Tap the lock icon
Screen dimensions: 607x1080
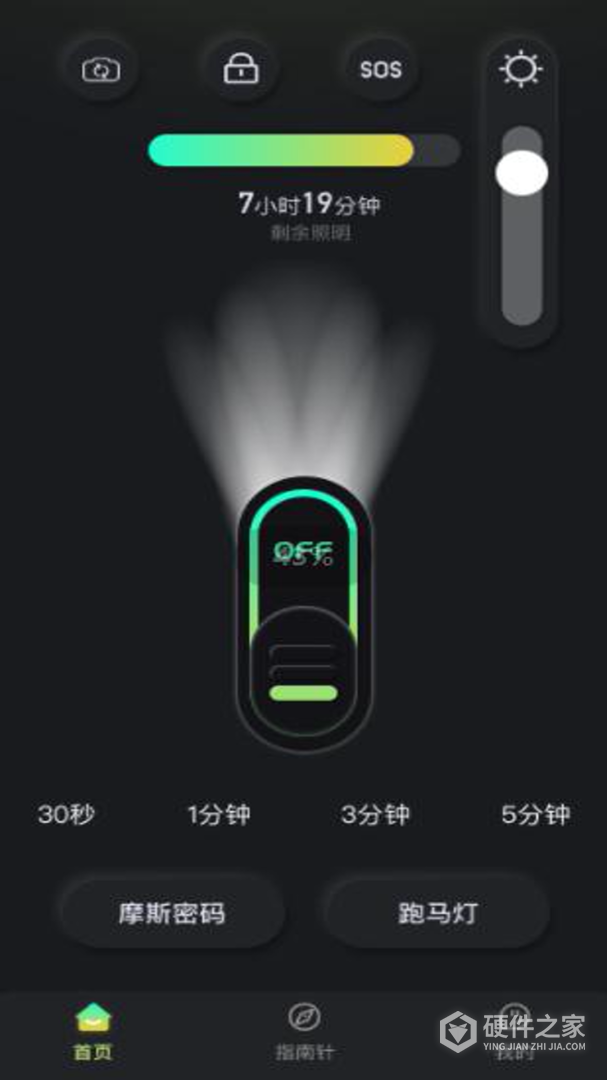point(240,69)
